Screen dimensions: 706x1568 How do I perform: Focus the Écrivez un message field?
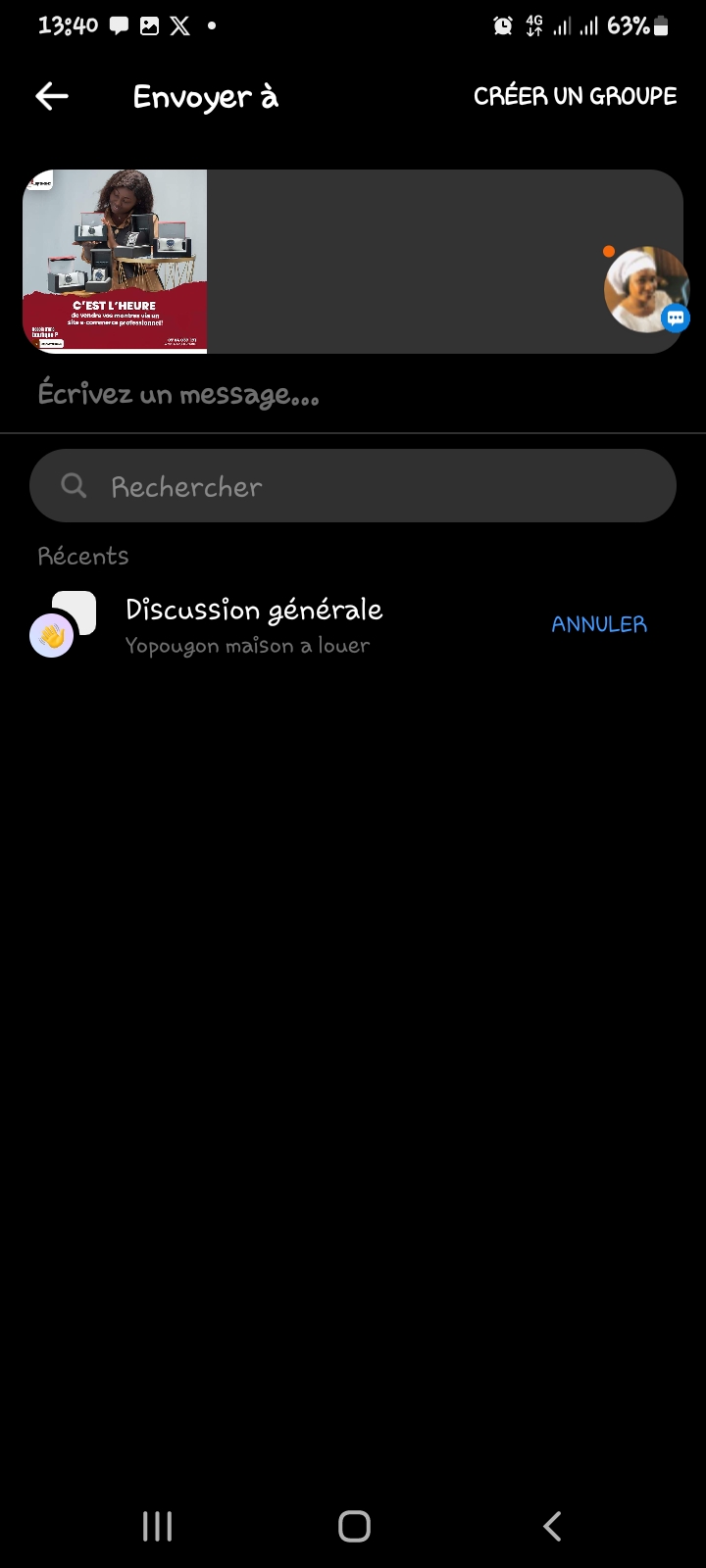point(294,394)
